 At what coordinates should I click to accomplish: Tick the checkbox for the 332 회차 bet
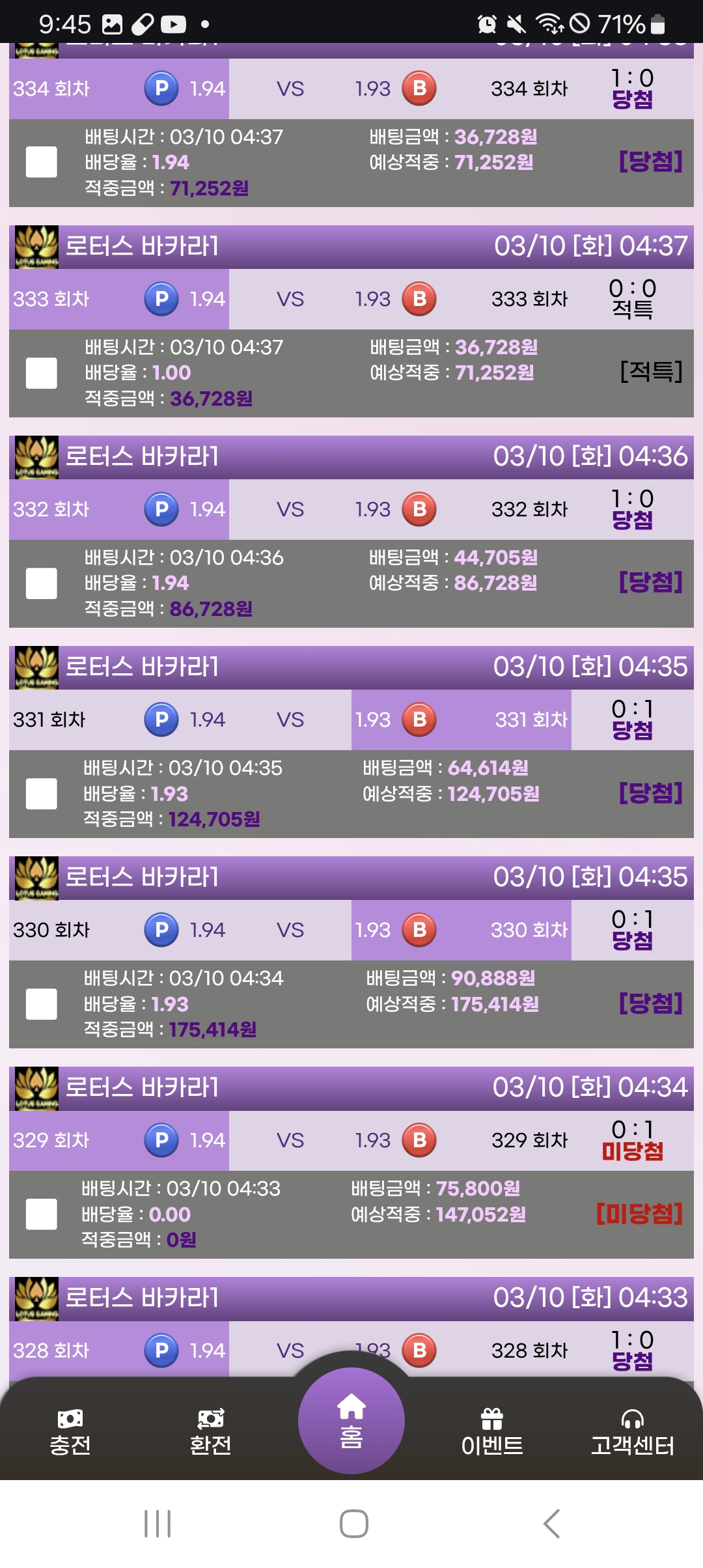(x=42, y=583)
